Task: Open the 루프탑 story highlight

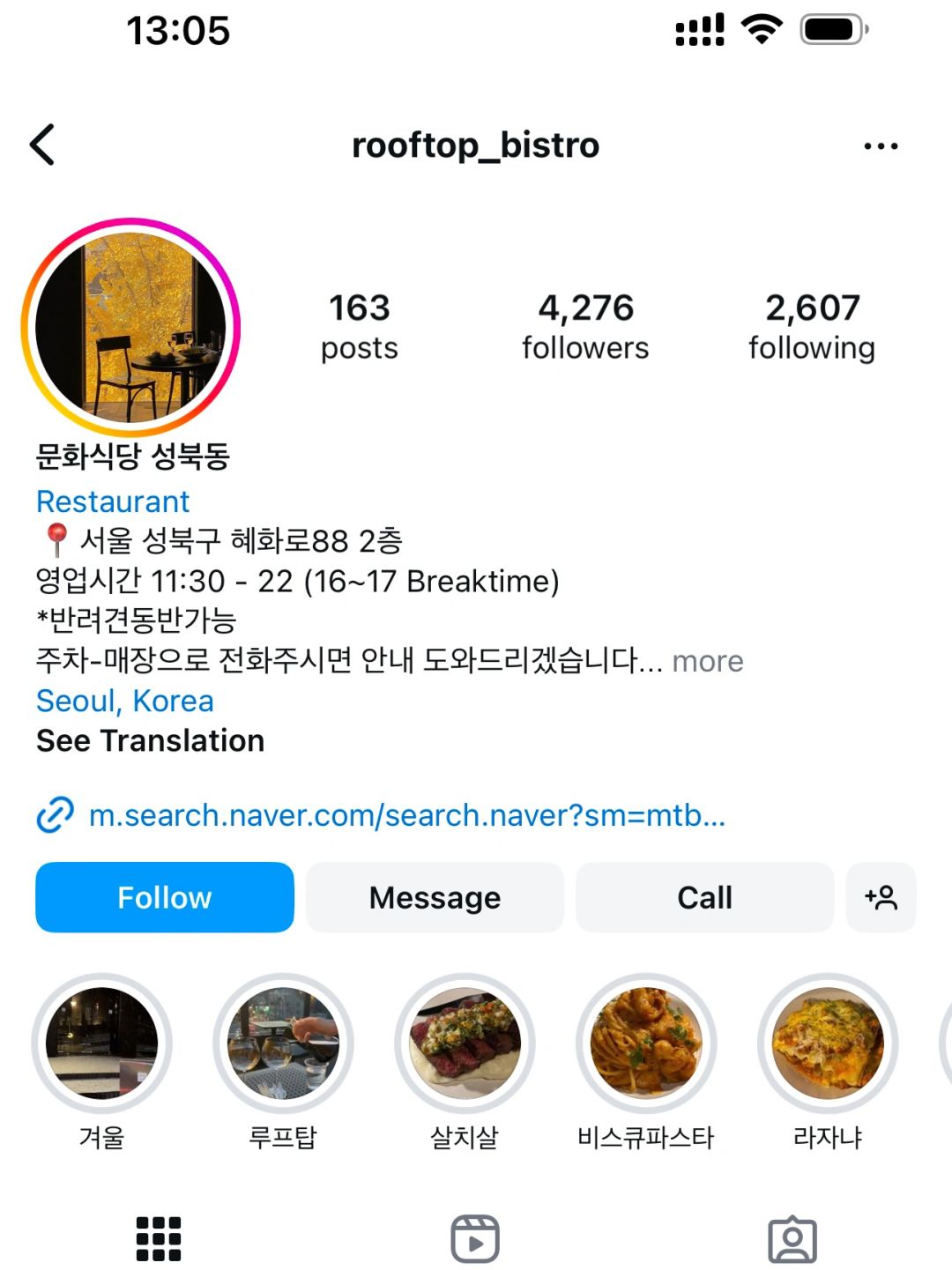Action: pos(283,1043)
